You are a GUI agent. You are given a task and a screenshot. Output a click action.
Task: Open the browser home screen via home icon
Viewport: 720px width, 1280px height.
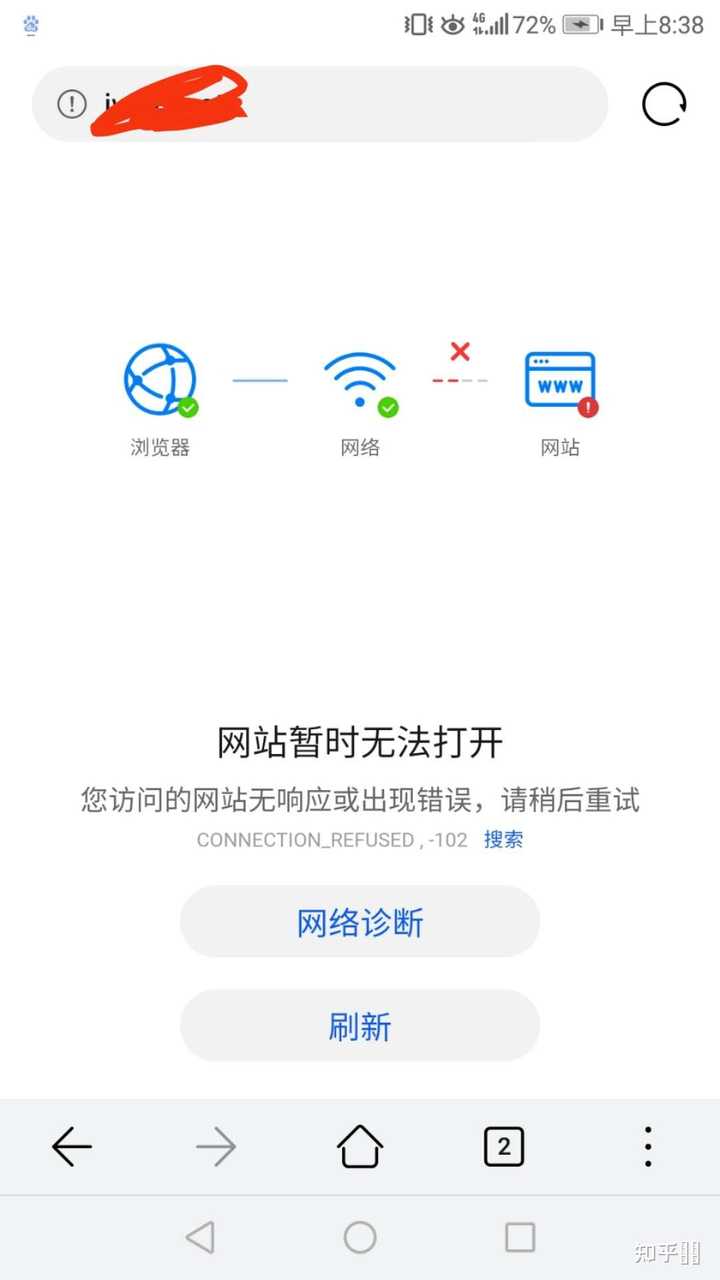[358, 1146]
